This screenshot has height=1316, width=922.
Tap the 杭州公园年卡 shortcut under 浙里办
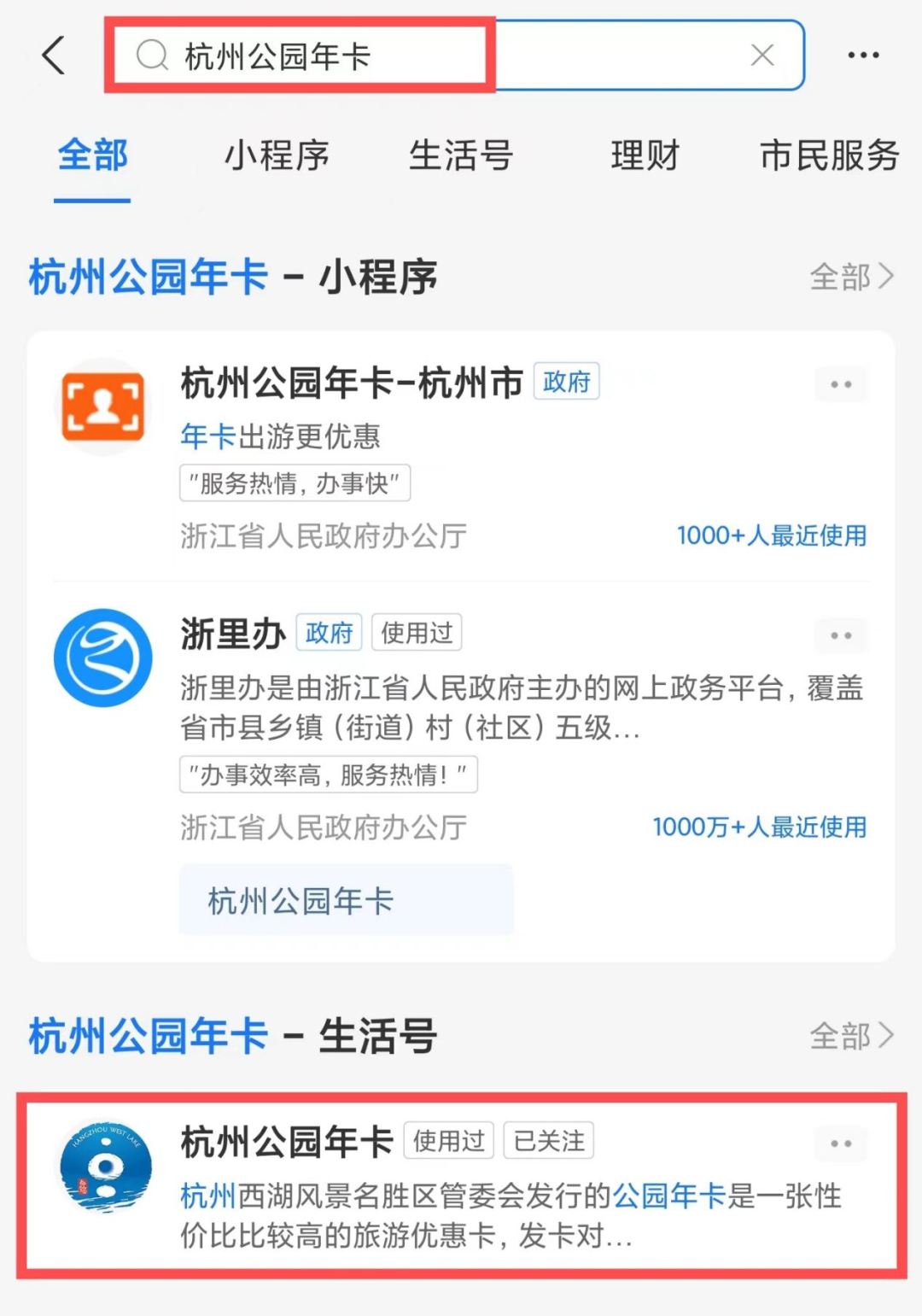tap(345, 901)
